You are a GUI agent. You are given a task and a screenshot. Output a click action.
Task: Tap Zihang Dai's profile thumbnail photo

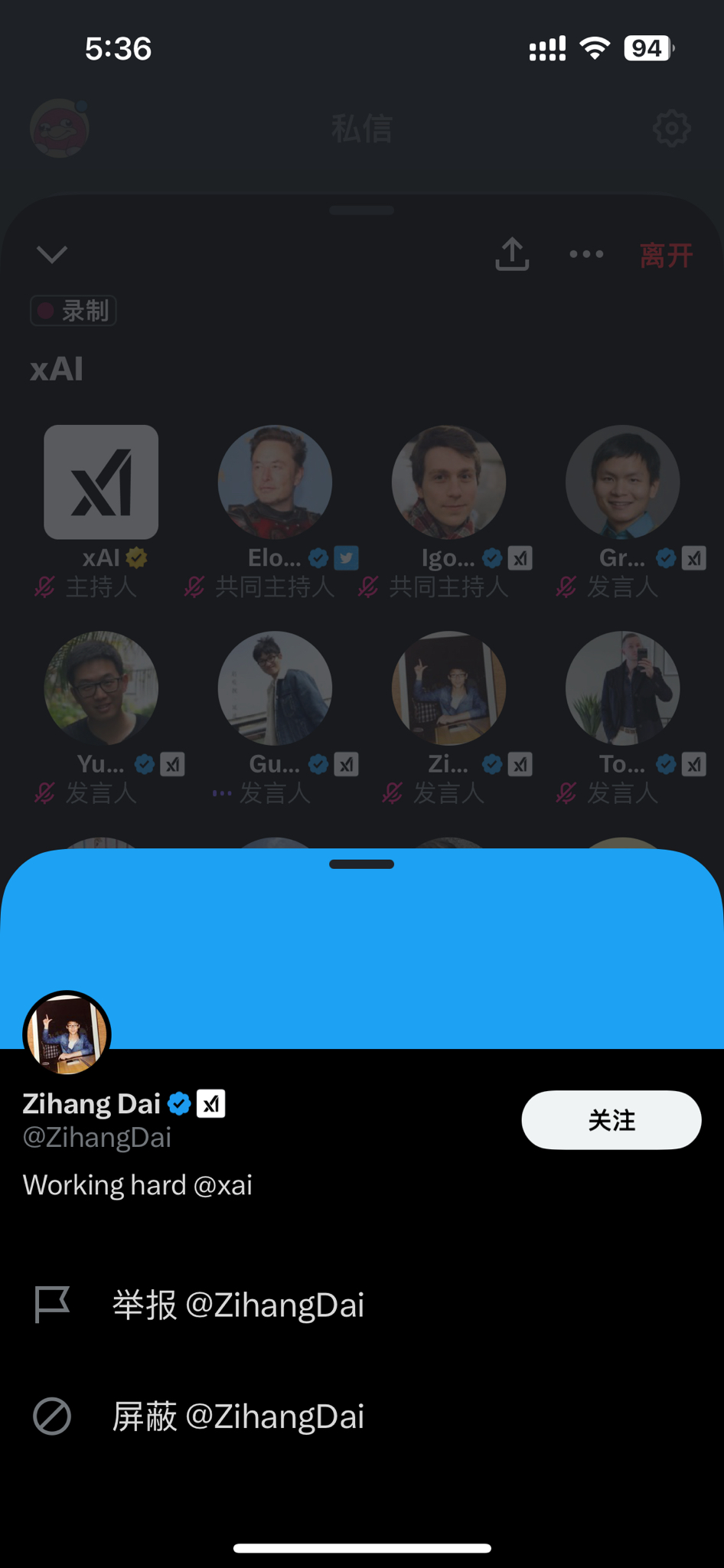(x=66, y=1033)
